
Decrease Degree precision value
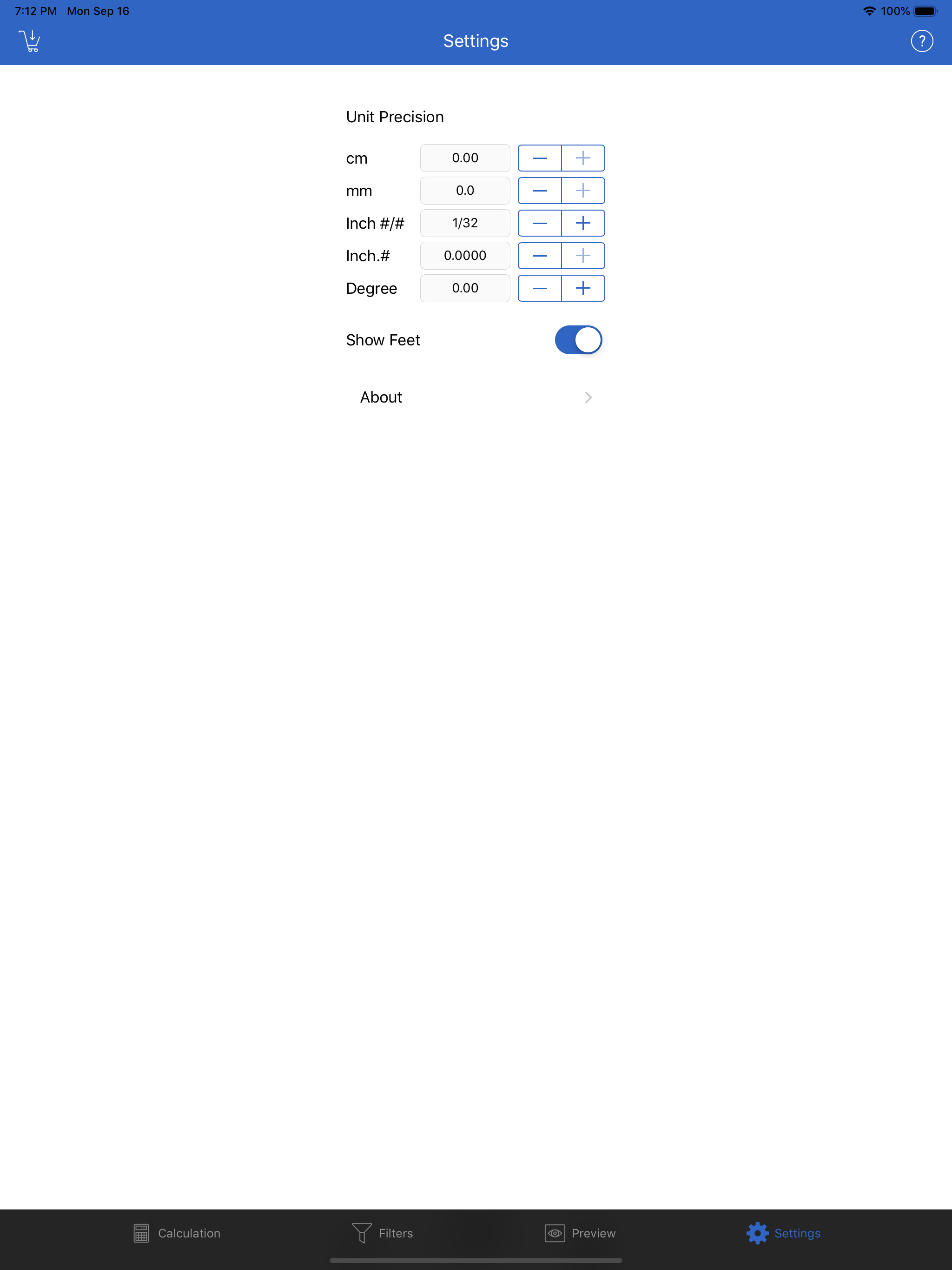[540, 288]
